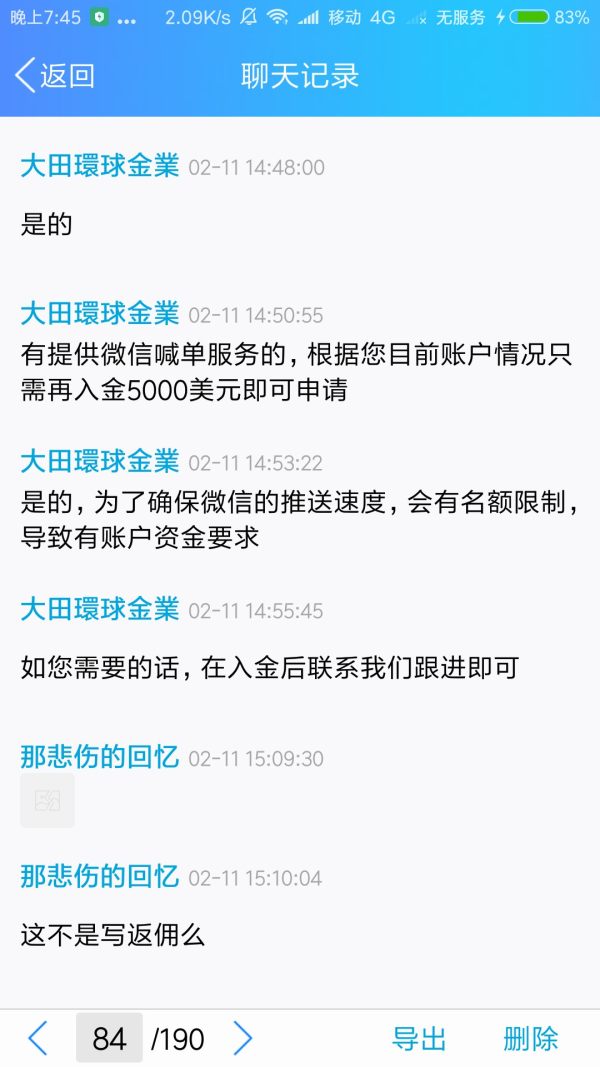Delete the chat records with 删除
The image size is (600, 1067).
point(531,1039)
